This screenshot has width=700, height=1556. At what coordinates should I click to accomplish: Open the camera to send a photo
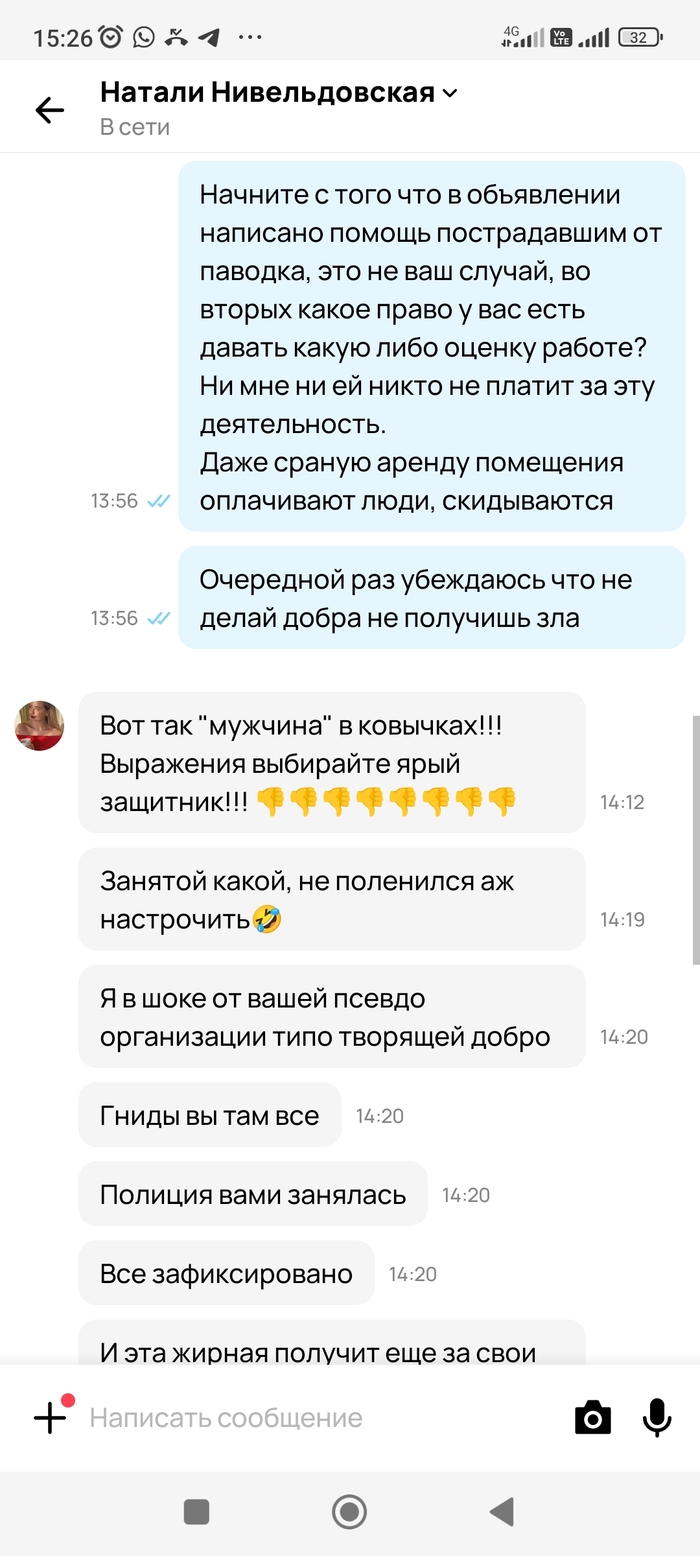(x=592, y=1417)
